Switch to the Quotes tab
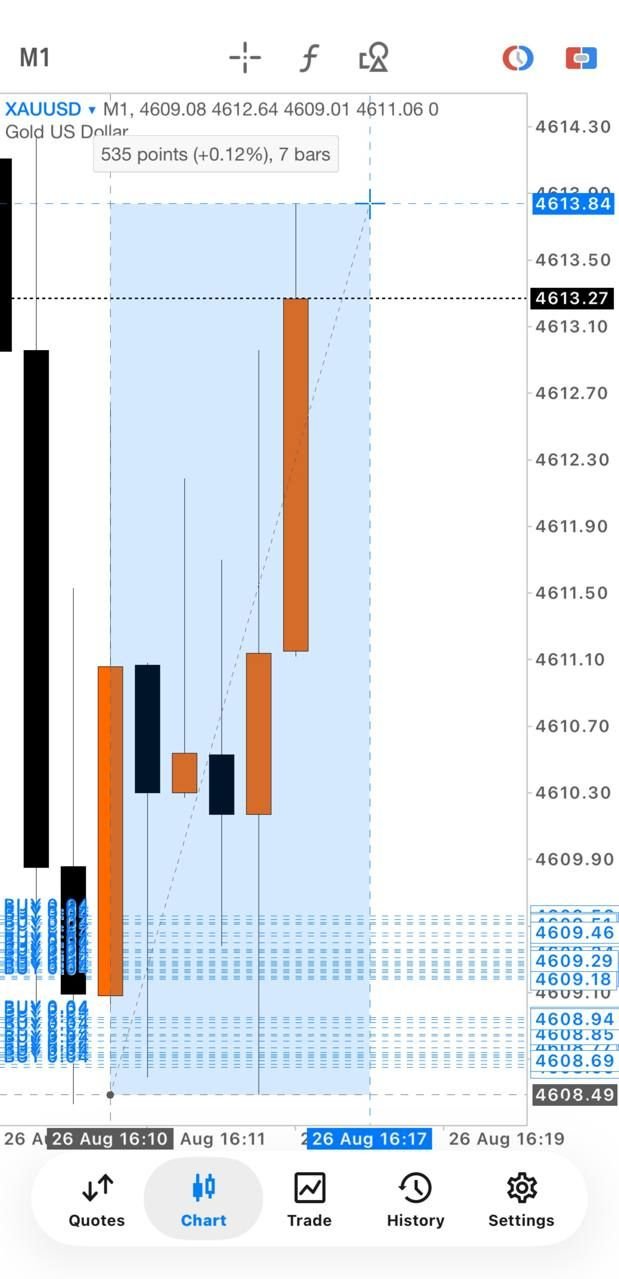This screenshot has width=619, height=1279. (x=97, y=1201)
